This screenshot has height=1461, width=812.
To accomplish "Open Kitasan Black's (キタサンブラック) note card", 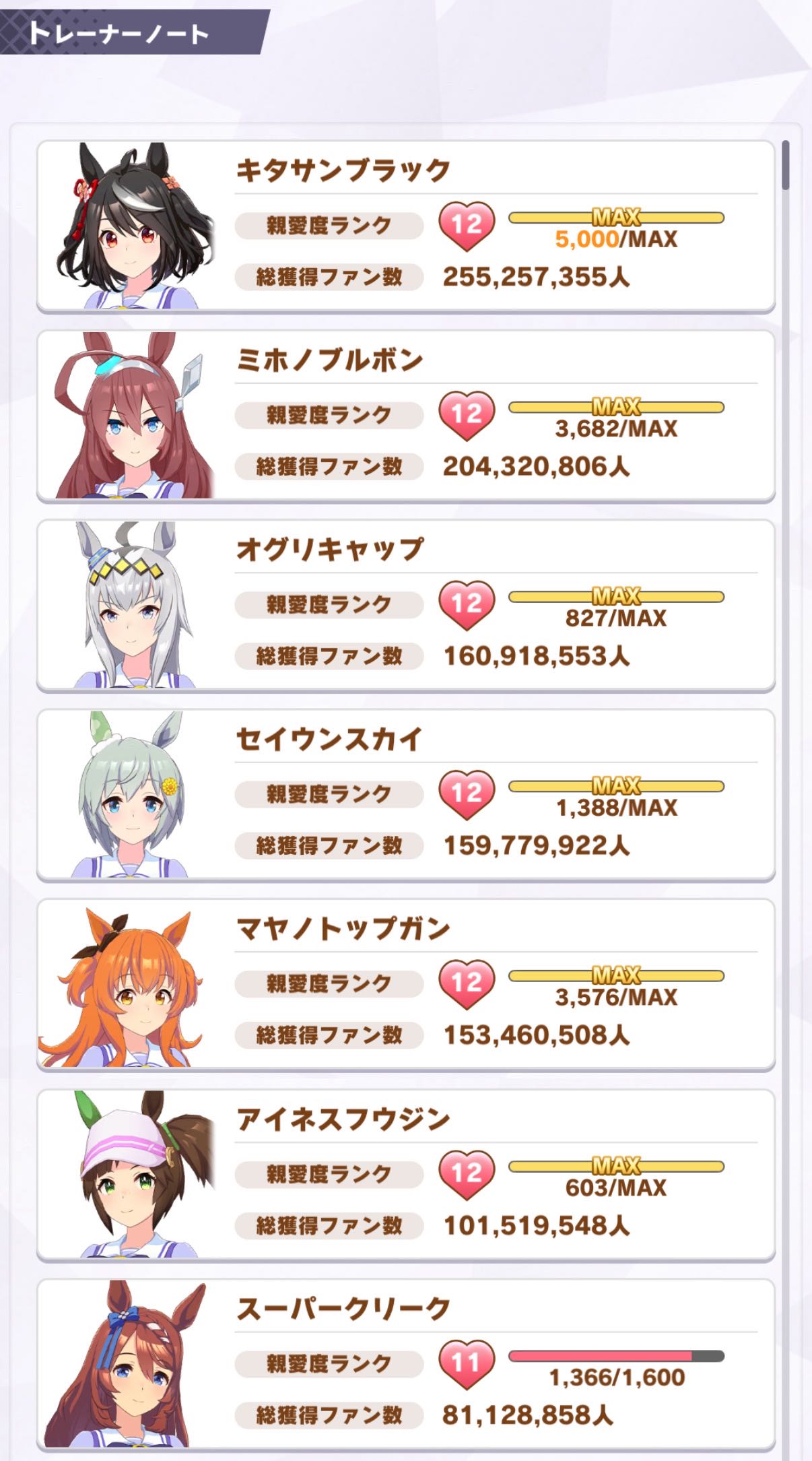I will tap(405, 226).
